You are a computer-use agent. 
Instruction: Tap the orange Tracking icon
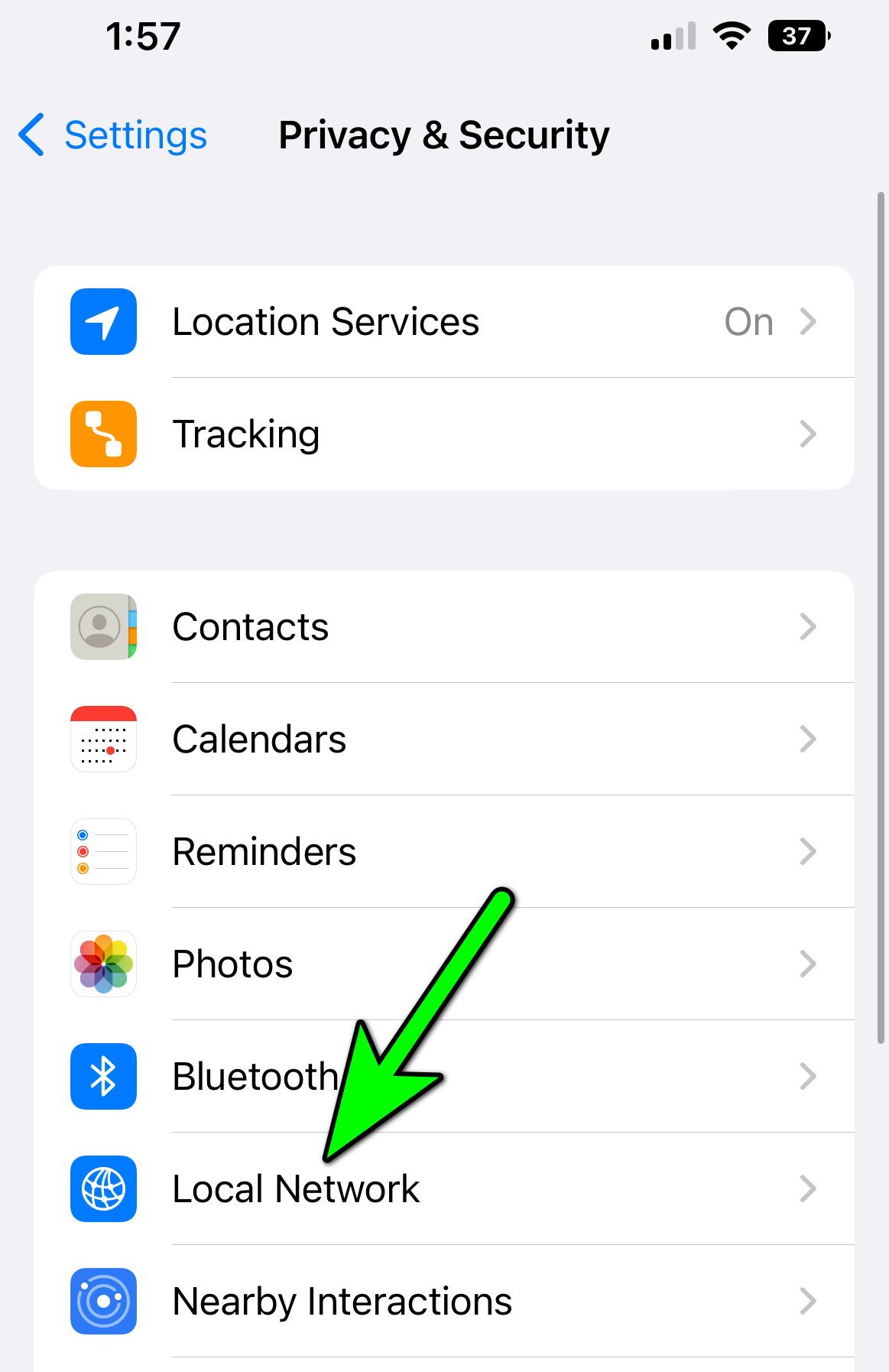tap(103, 434)
